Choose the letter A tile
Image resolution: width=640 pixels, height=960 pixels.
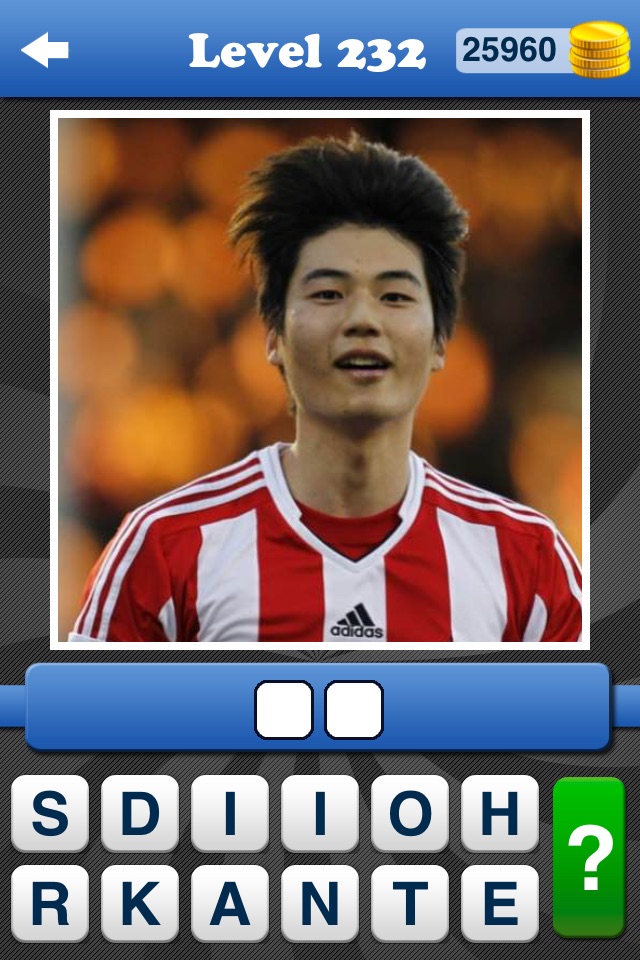coord(230,904)
